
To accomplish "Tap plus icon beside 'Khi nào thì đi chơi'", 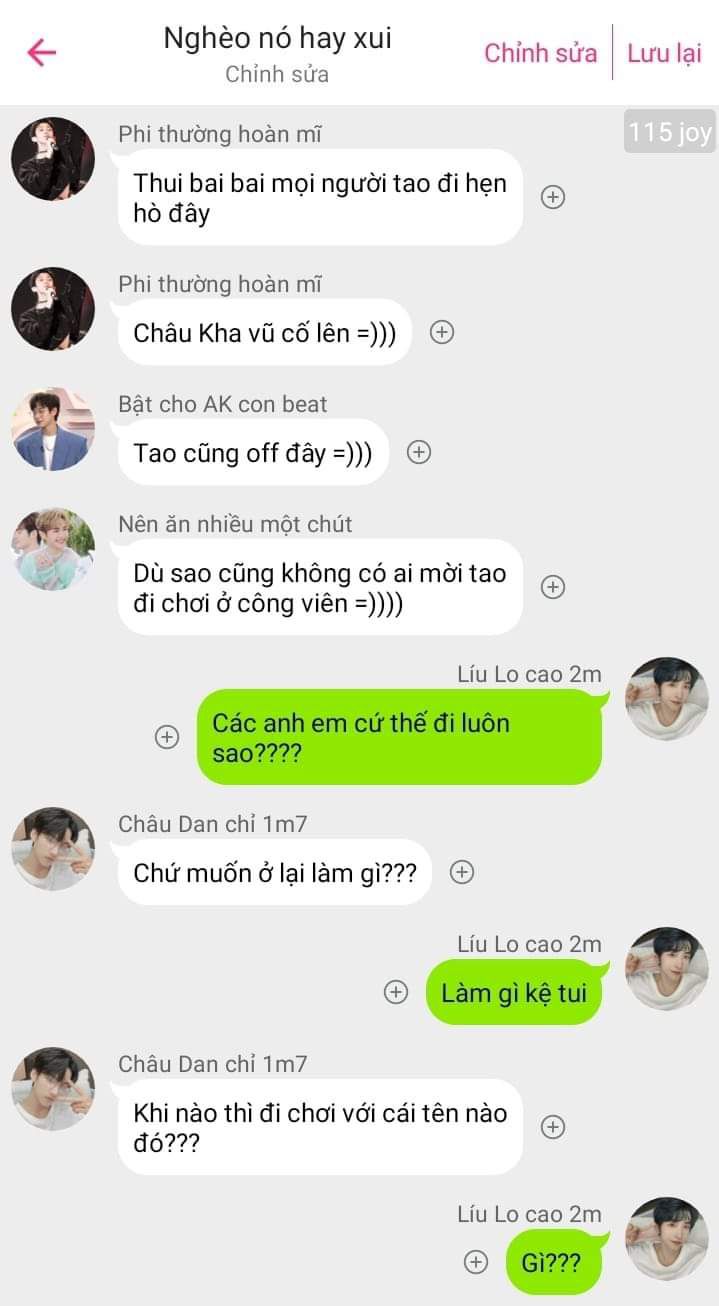I will [x=553, y=1127].
